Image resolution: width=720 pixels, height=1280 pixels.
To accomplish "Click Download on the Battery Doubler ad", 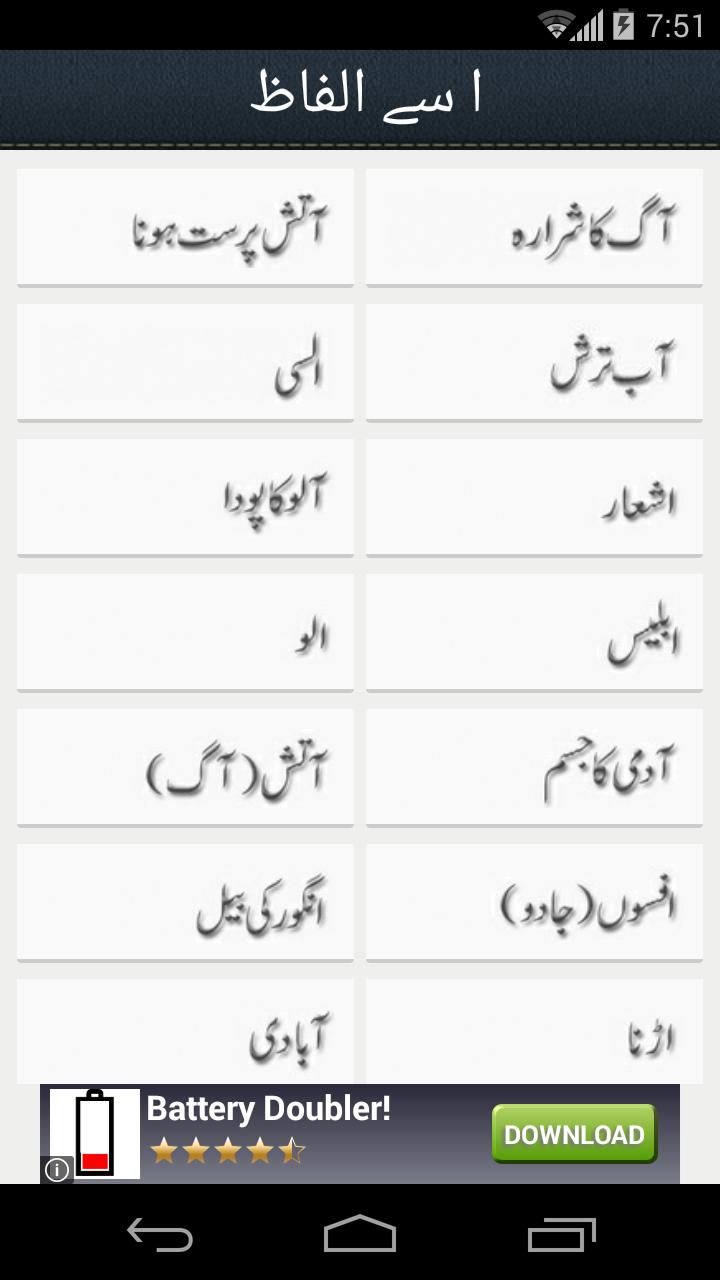I will click(573, 1133).
